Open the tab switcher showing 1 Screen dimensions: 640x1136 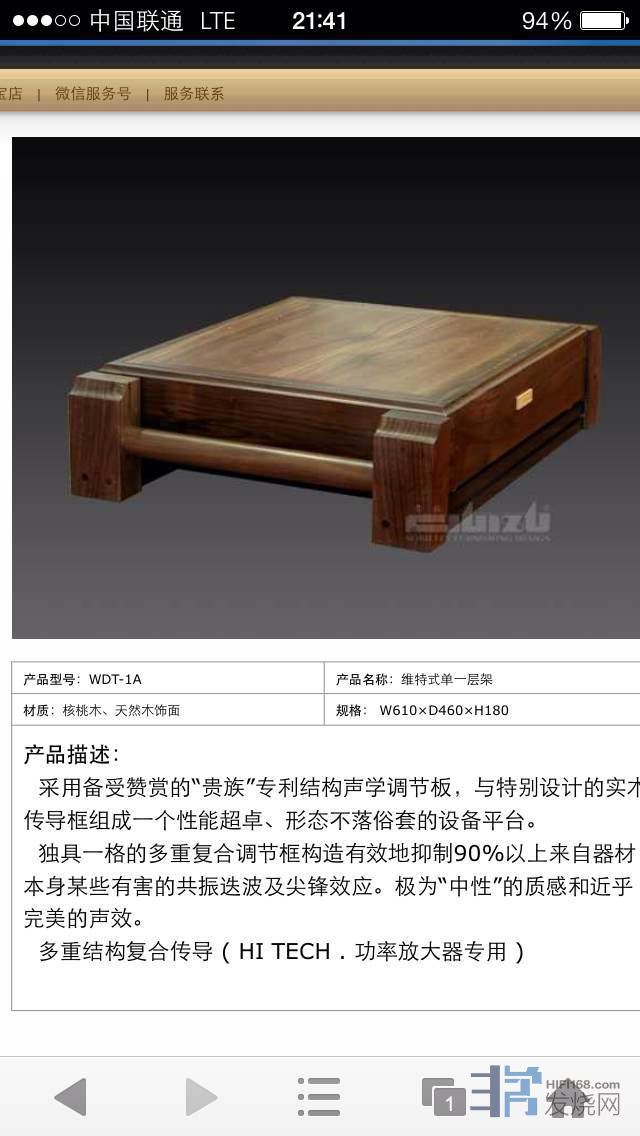444,1097
